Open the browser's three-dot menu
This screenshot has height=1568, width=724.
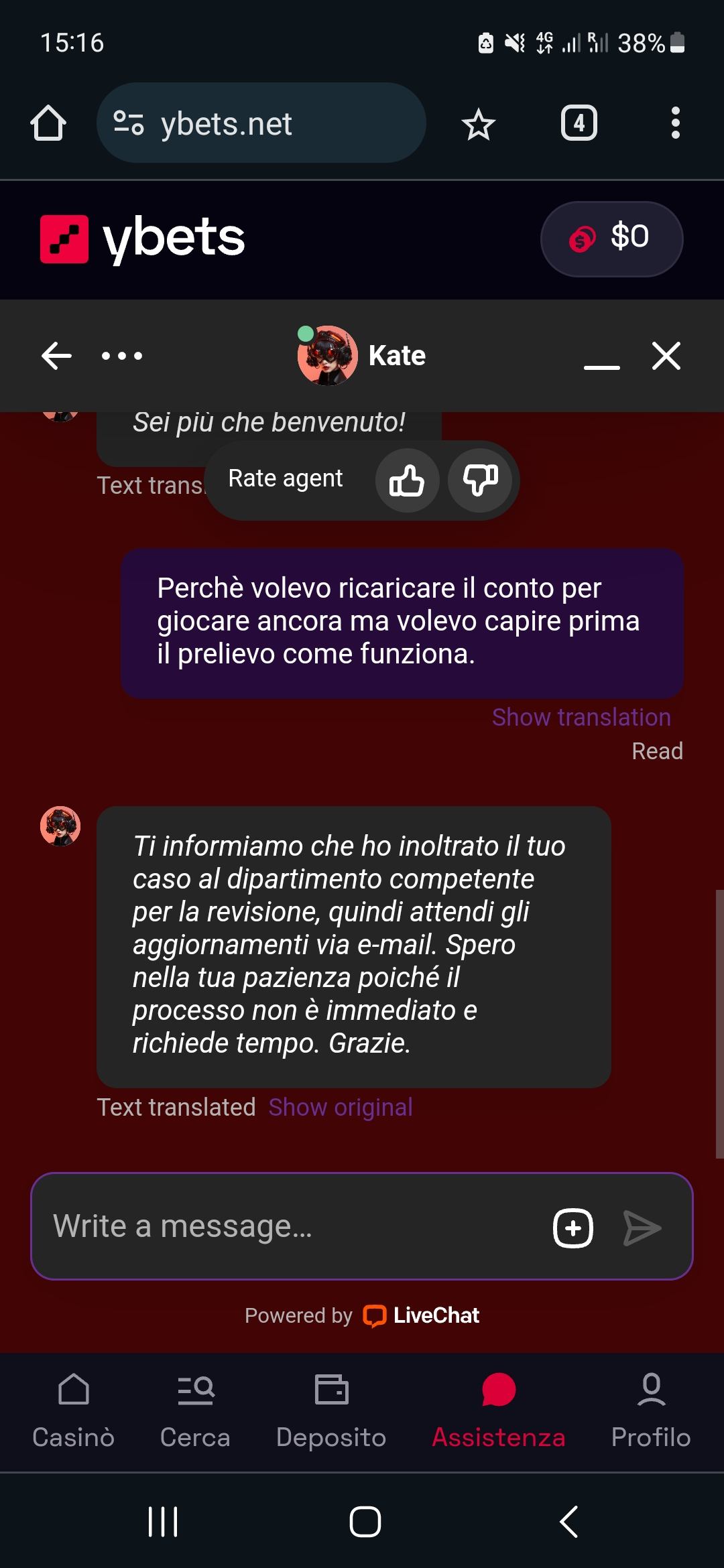pyautogui.click(x=675, y=123)
